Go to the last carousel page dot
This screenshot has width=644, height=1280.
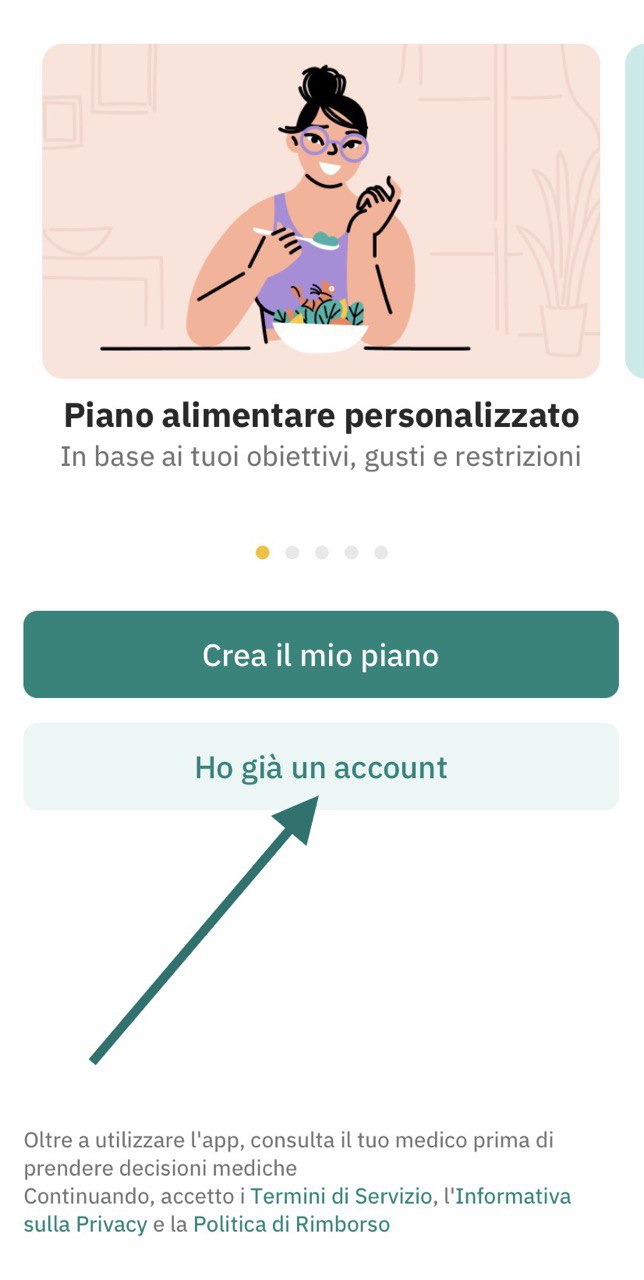381,552
